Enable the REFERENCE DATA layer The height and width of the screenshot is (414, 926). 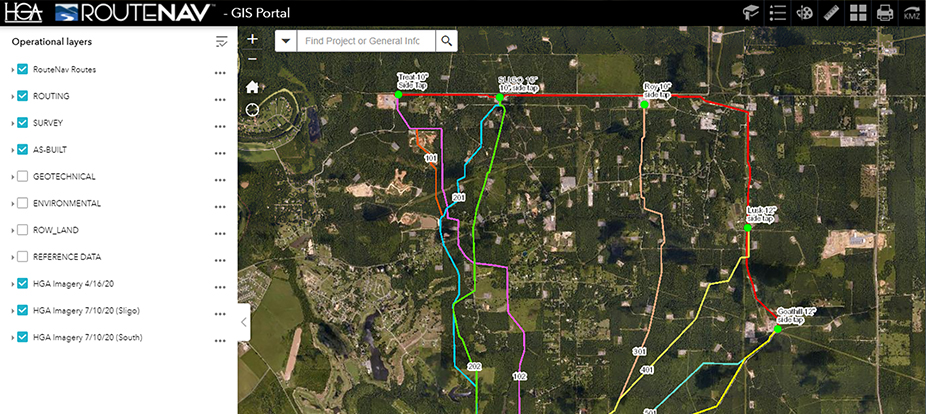coord(22,257)
